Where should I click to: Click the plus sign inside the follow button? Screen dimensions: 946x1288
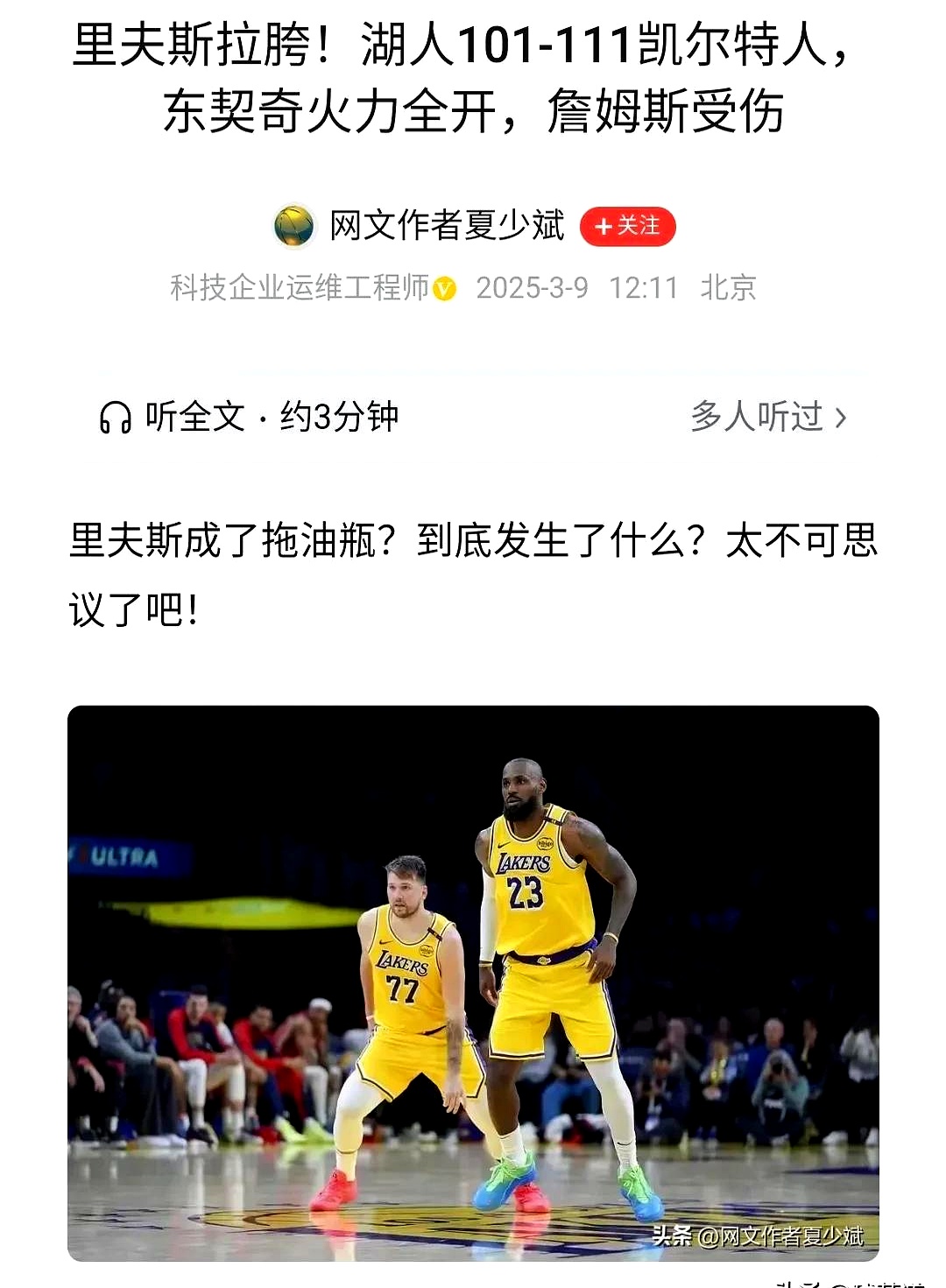tap(606, 225)
